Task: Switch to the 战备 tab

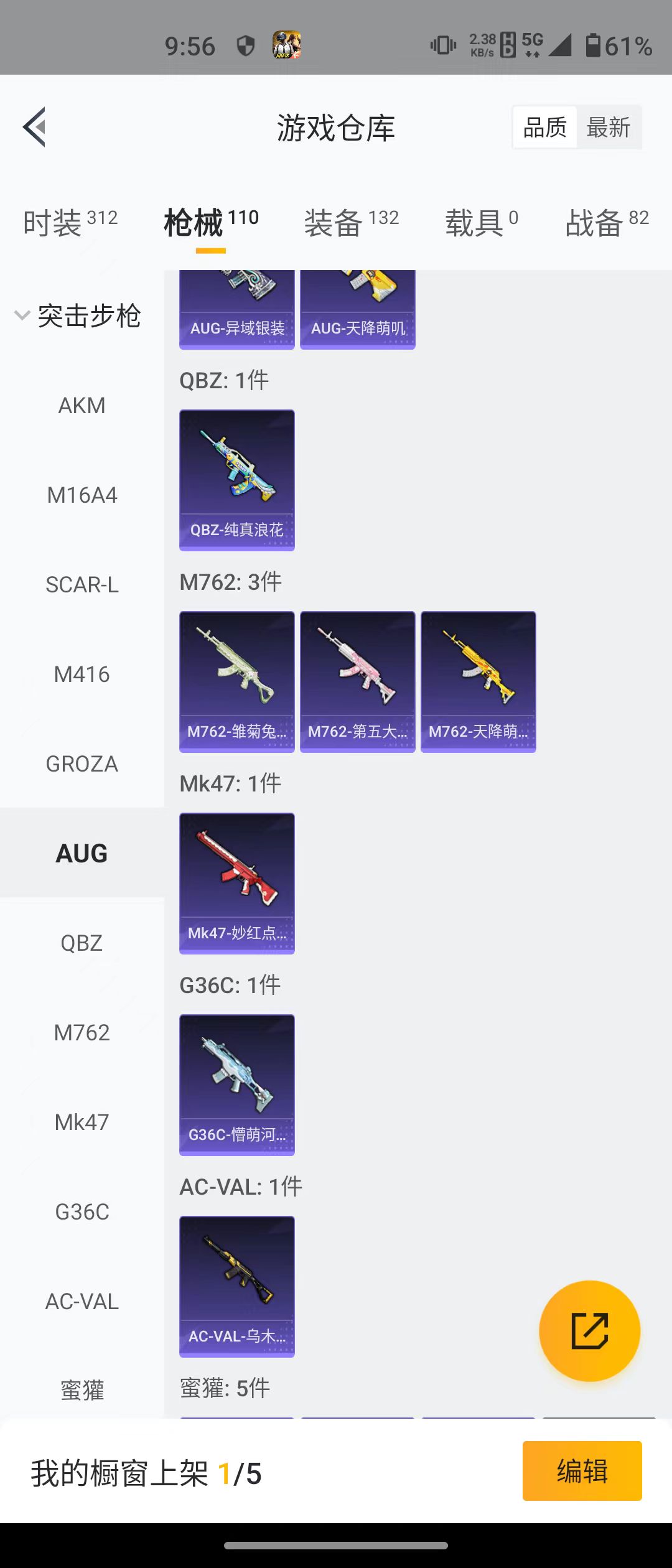Action: [x=607, y=222]
